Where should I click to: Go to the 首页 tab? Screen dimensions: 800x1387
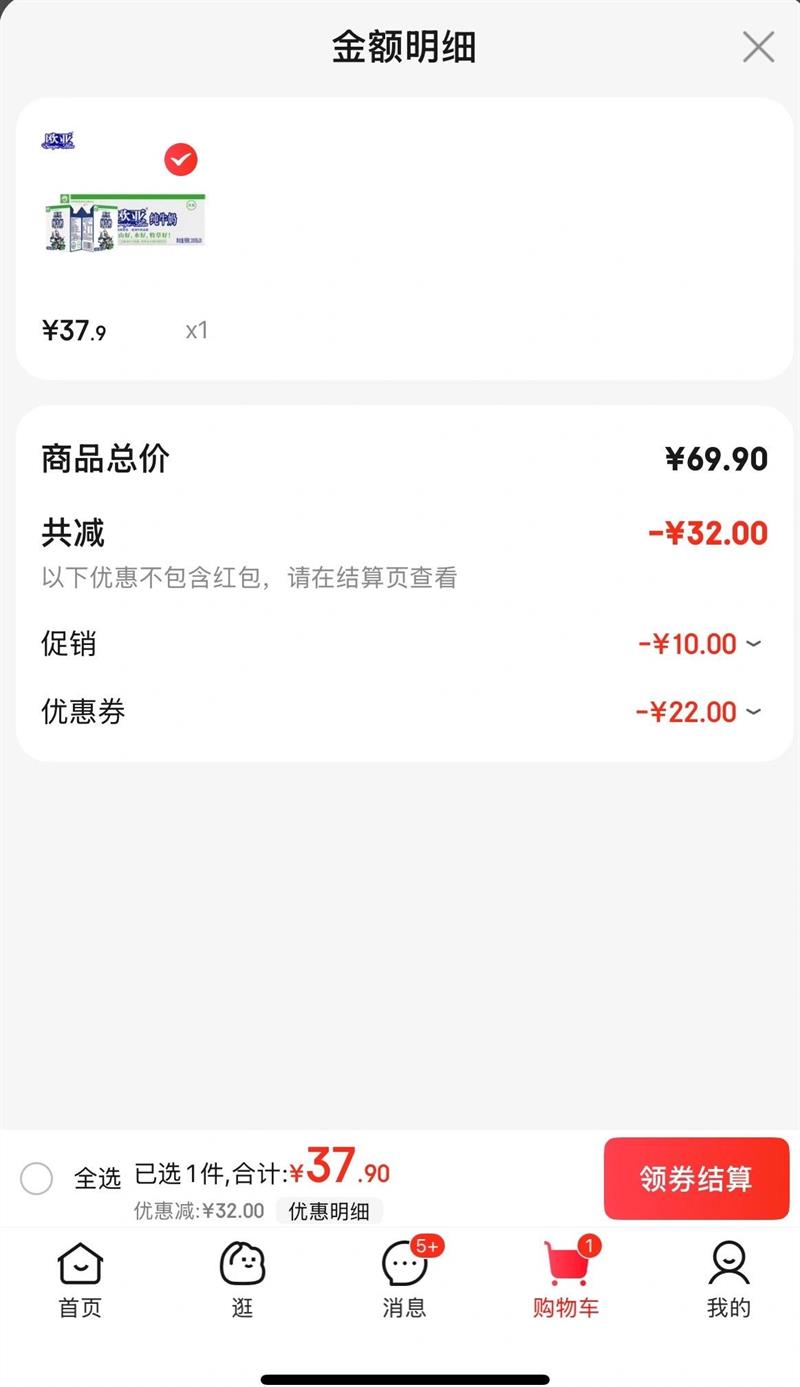80,1280
